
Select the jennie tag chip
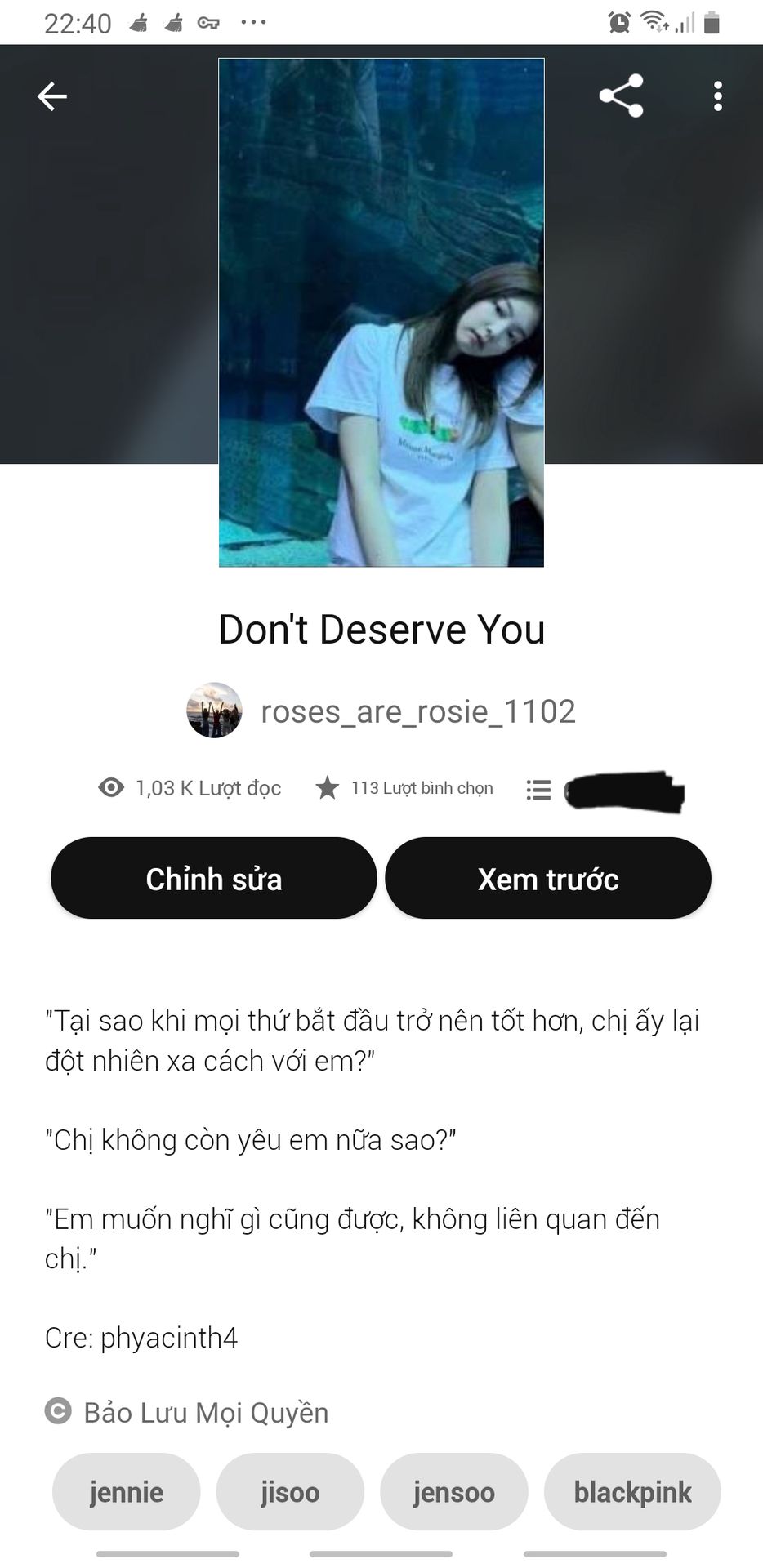coord(127,1492)
